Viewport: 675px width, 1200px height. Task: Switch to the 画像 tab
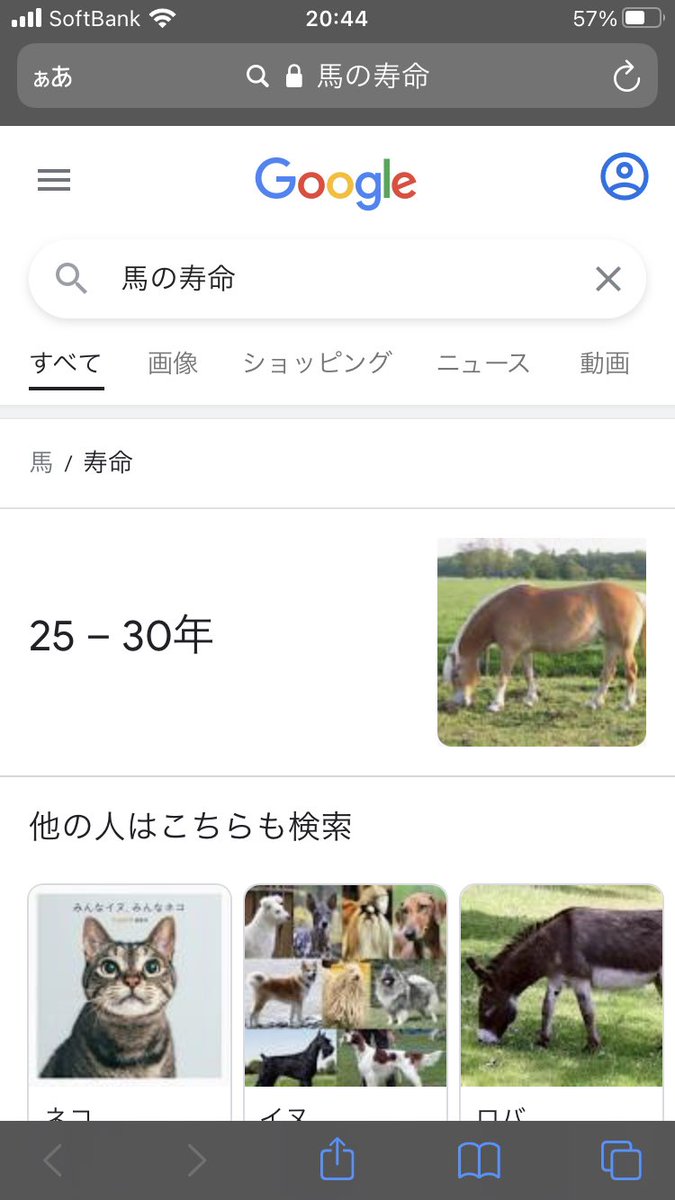(x=173, y=363)
